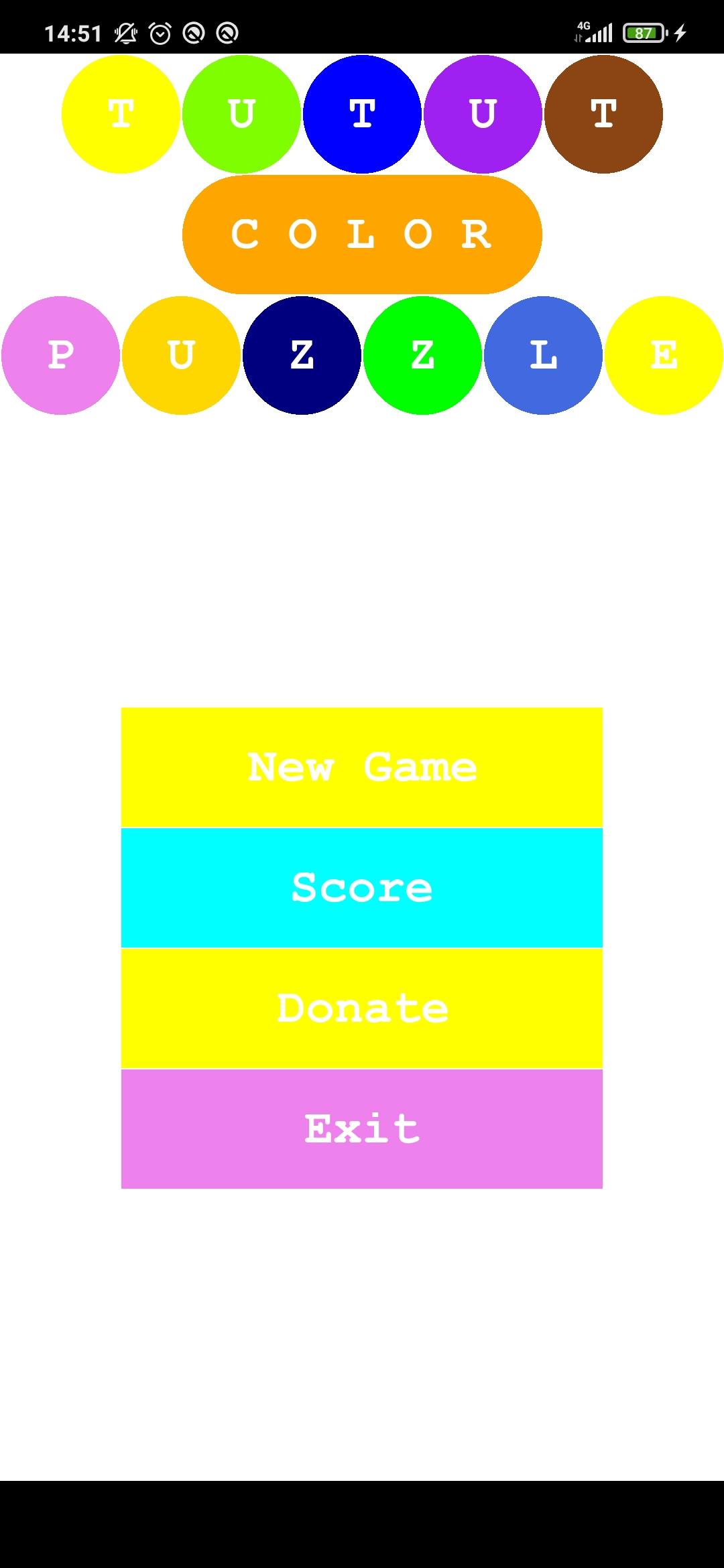Exit the game
This screenshot has width=724, height=1568.
[x=362, y=1129]
